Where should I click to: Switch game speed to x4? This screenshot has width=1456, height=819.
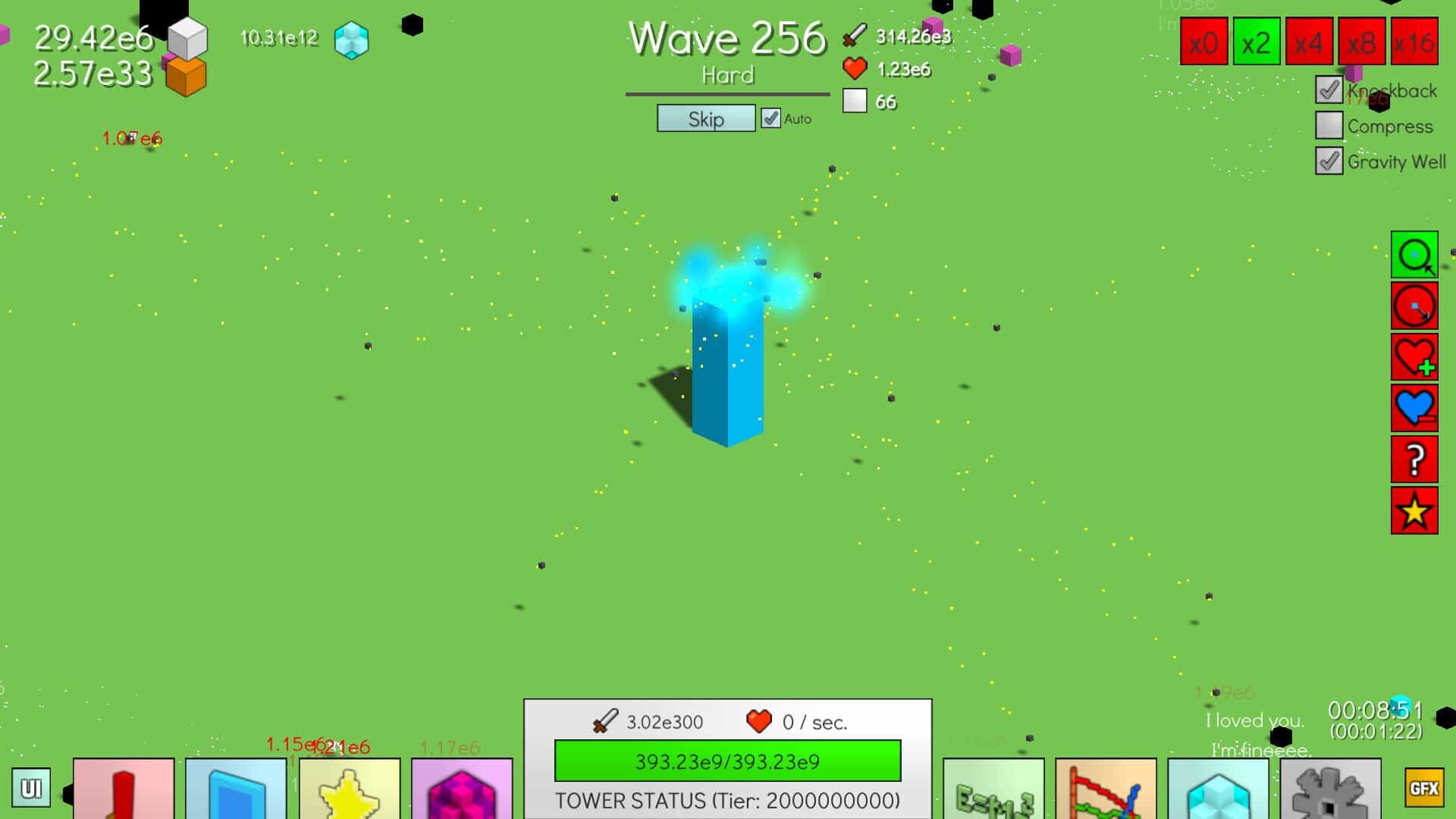coord(1309,42)
